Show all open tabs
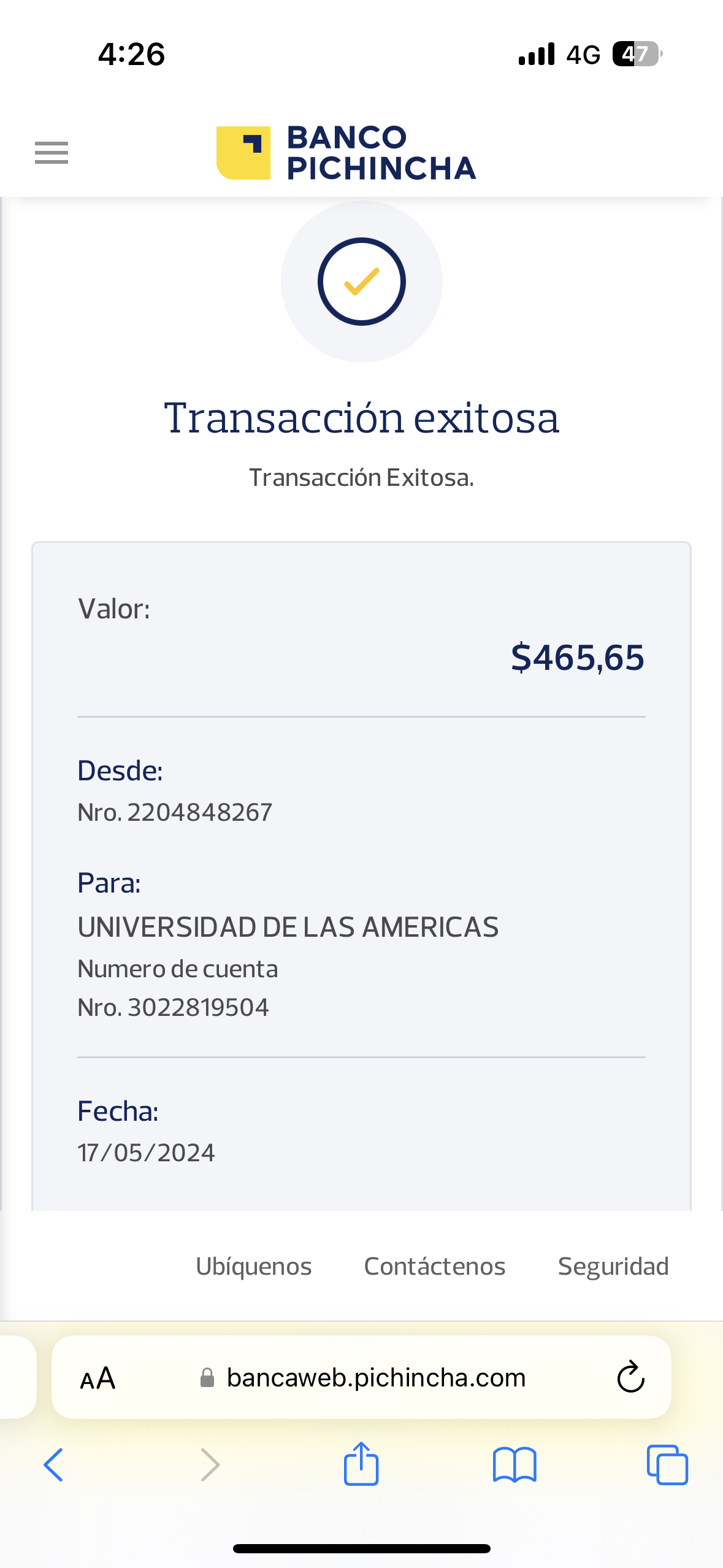 (x=667, y=1465)
